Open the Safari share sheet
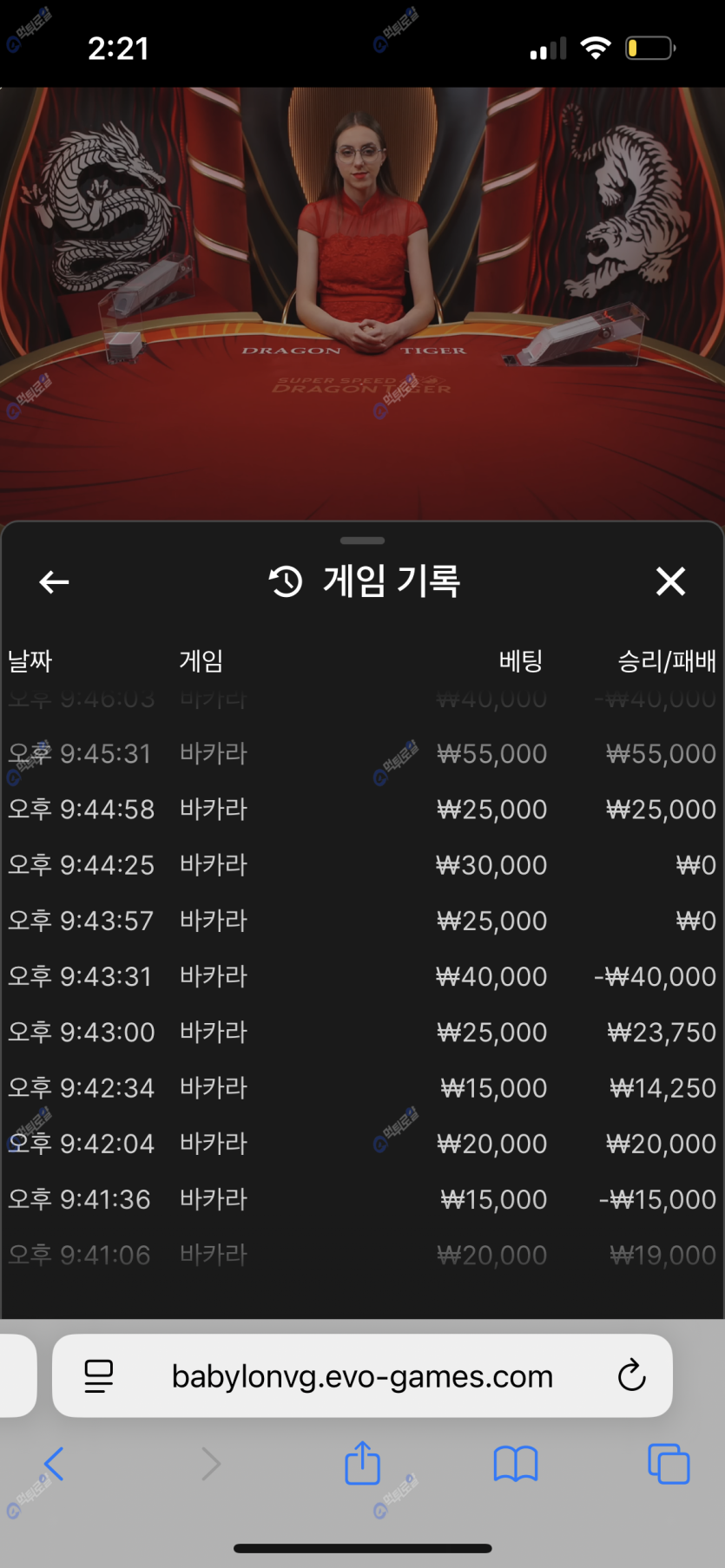Screen dimensions: 725x1568 (x=362, y=1463)
